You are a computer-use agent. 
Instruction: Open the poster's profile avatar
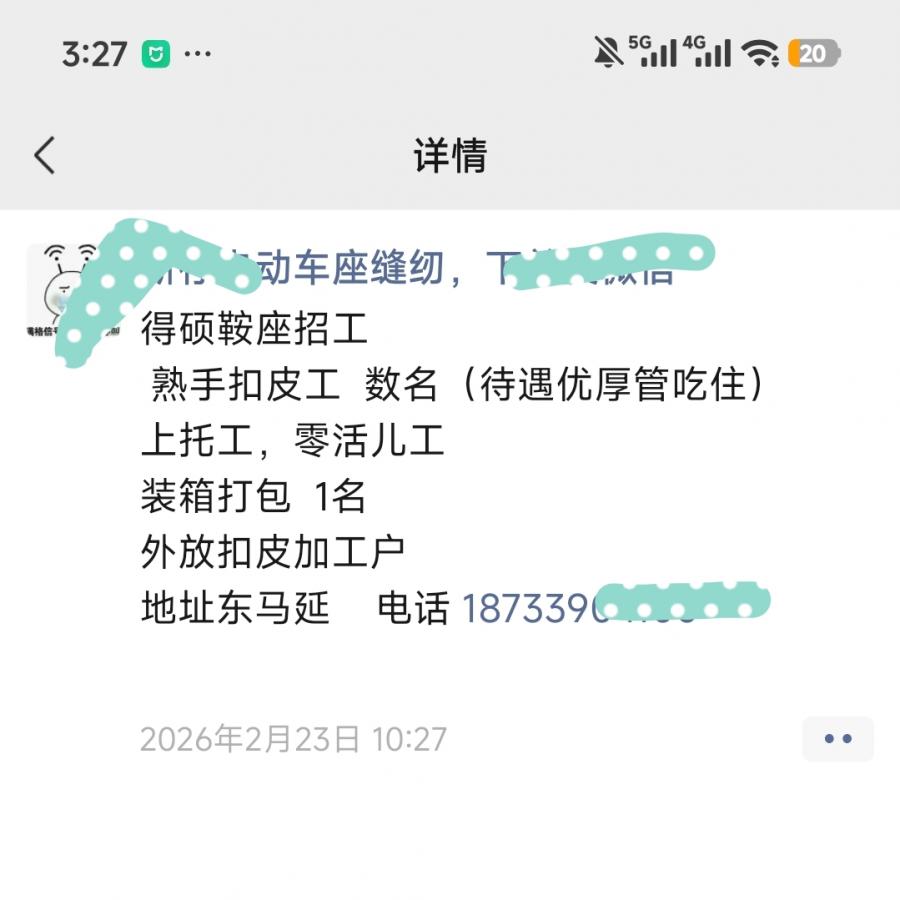click(72, 292)
